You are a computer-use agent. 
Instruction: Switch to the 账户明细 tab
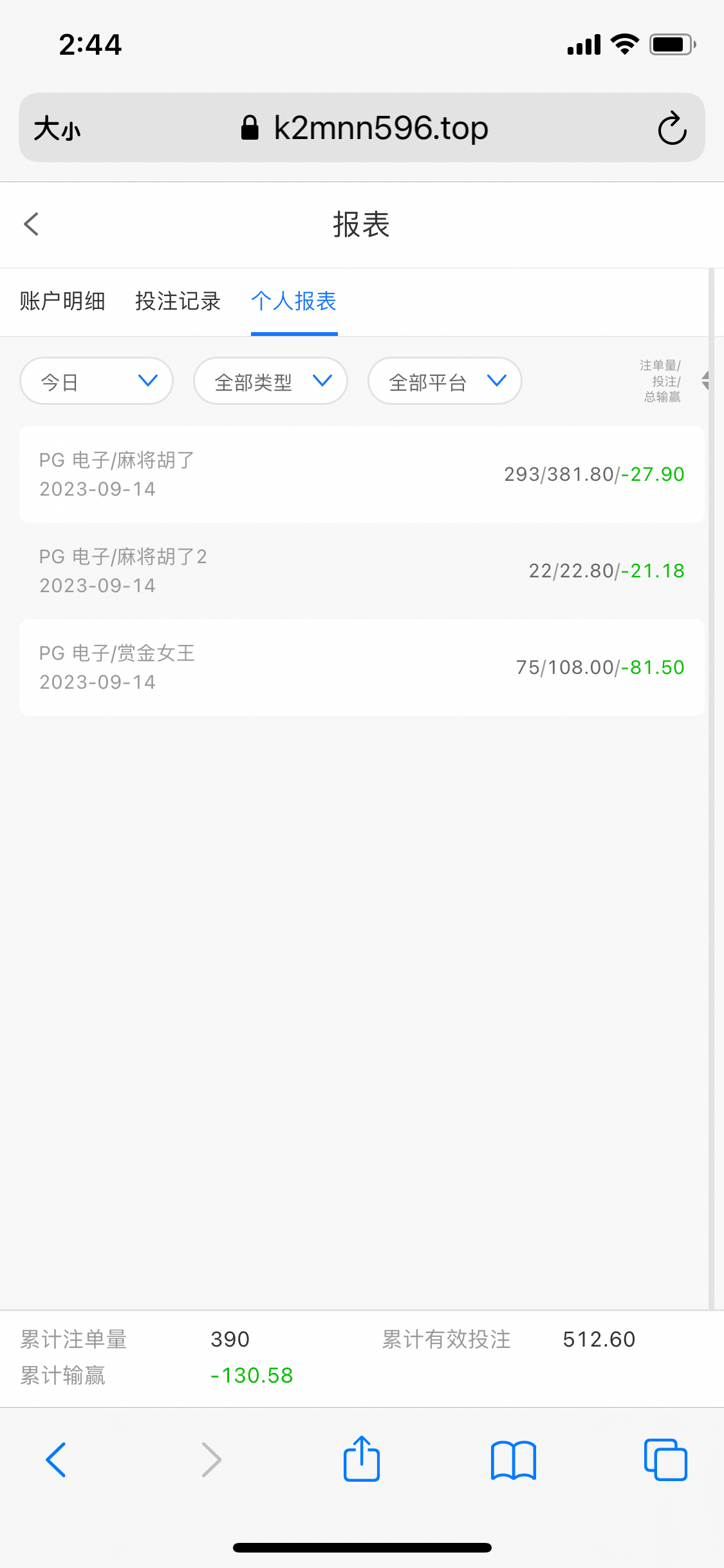(62, 301)
